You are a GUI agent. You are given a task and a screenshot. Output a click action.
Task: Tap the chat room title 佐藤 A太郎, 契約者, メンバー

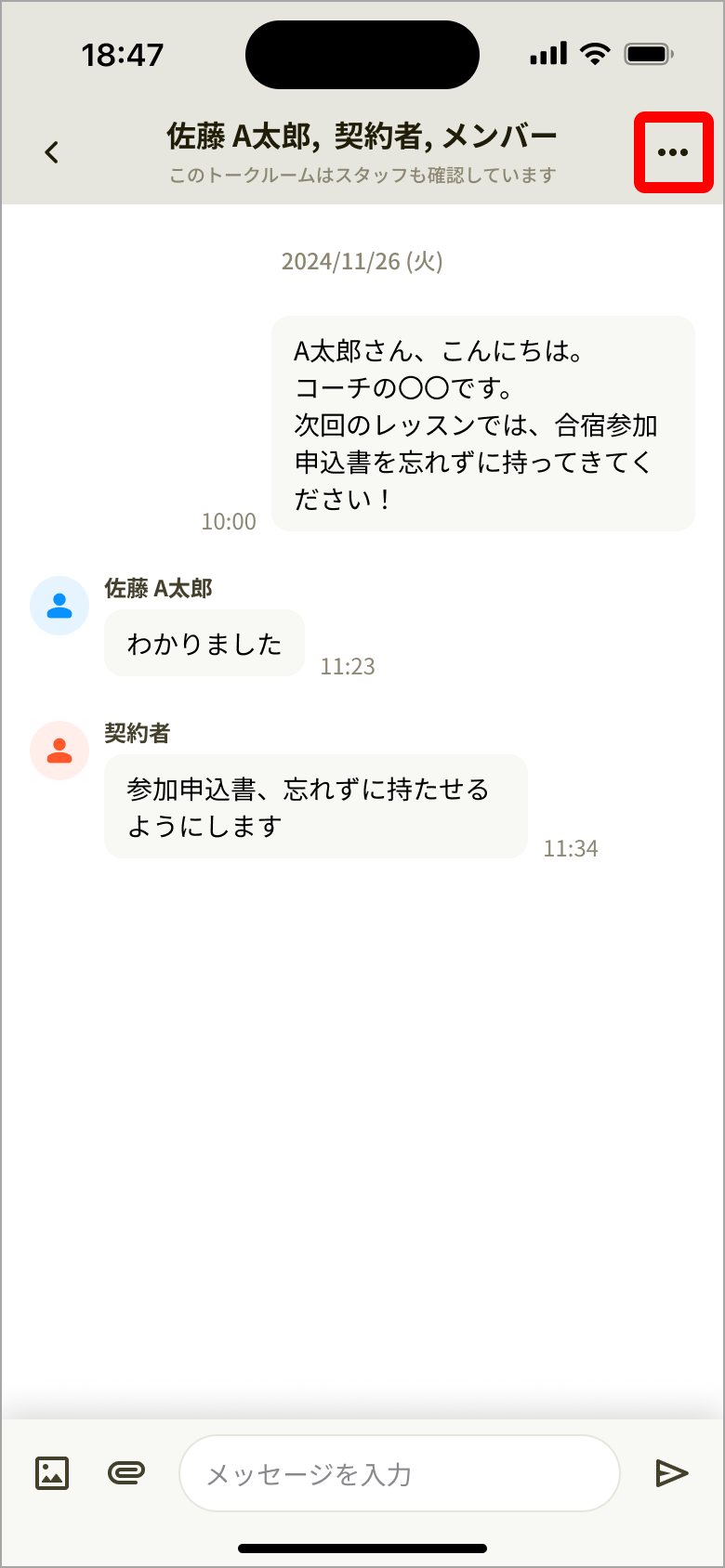tap(362, 134)
